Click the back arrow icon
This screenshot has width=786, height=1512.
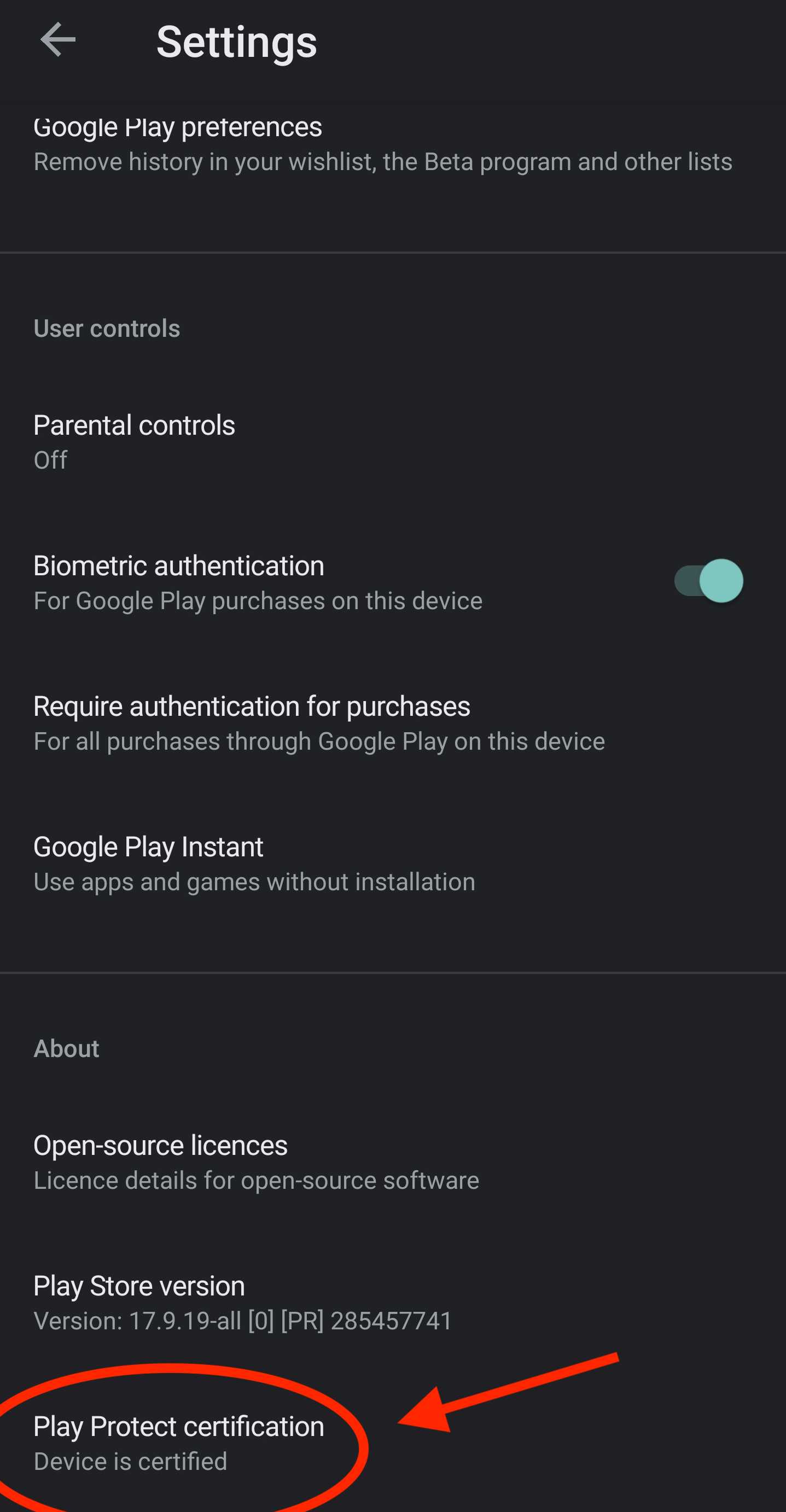point(56,40)
